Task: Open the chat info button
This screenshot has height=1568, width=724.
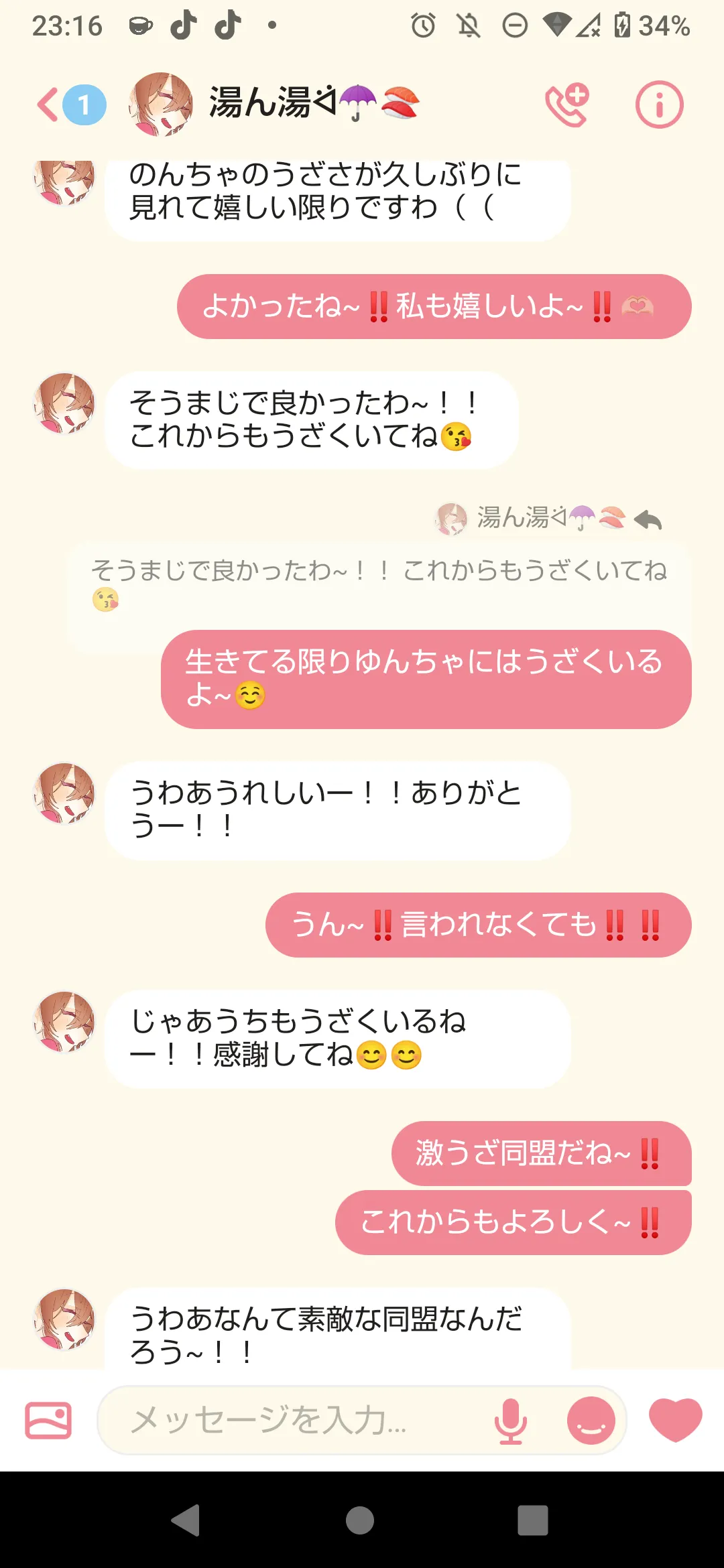Action: [659, 105]
